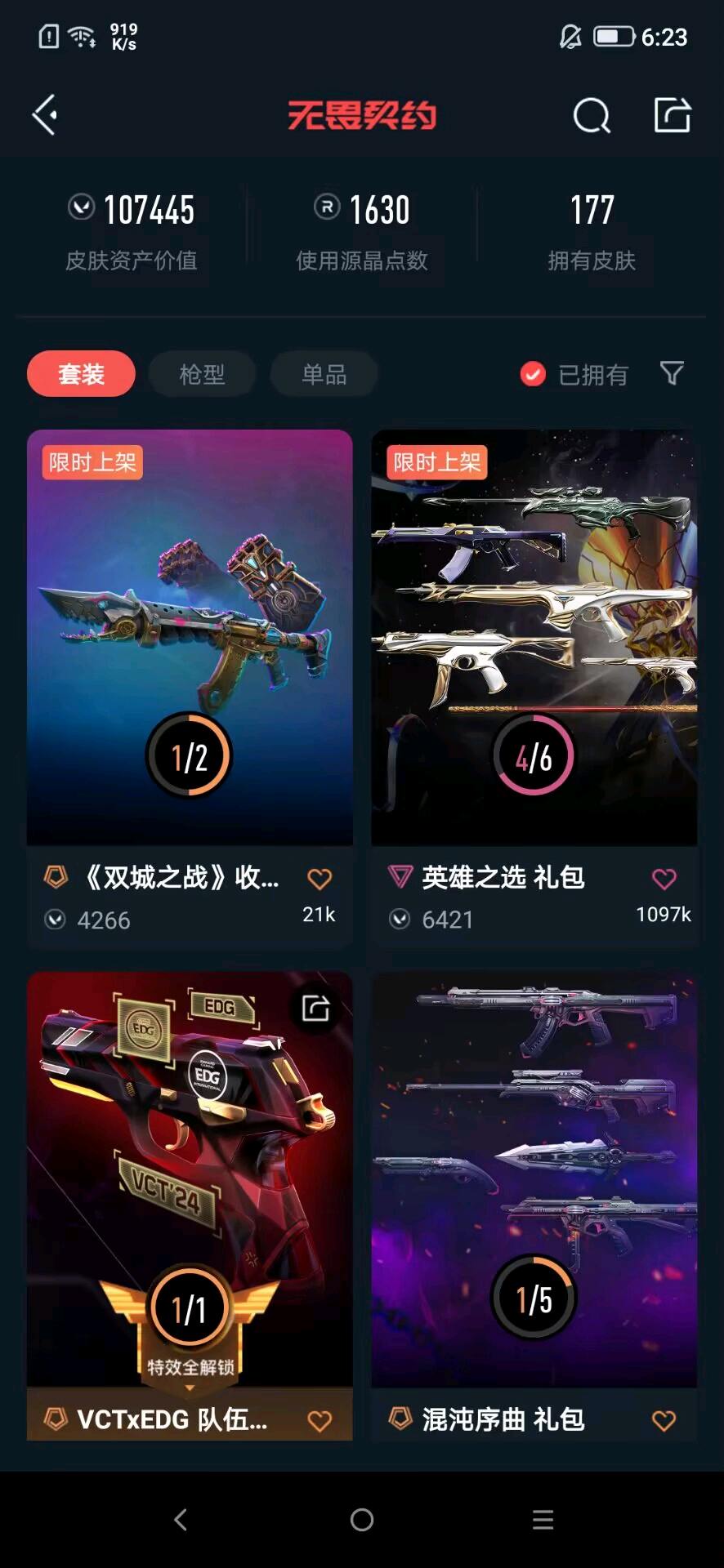Like the 英雄之选 礼包 bundle
Viewport: 724px width, 1568px height.
pos(664,879)
